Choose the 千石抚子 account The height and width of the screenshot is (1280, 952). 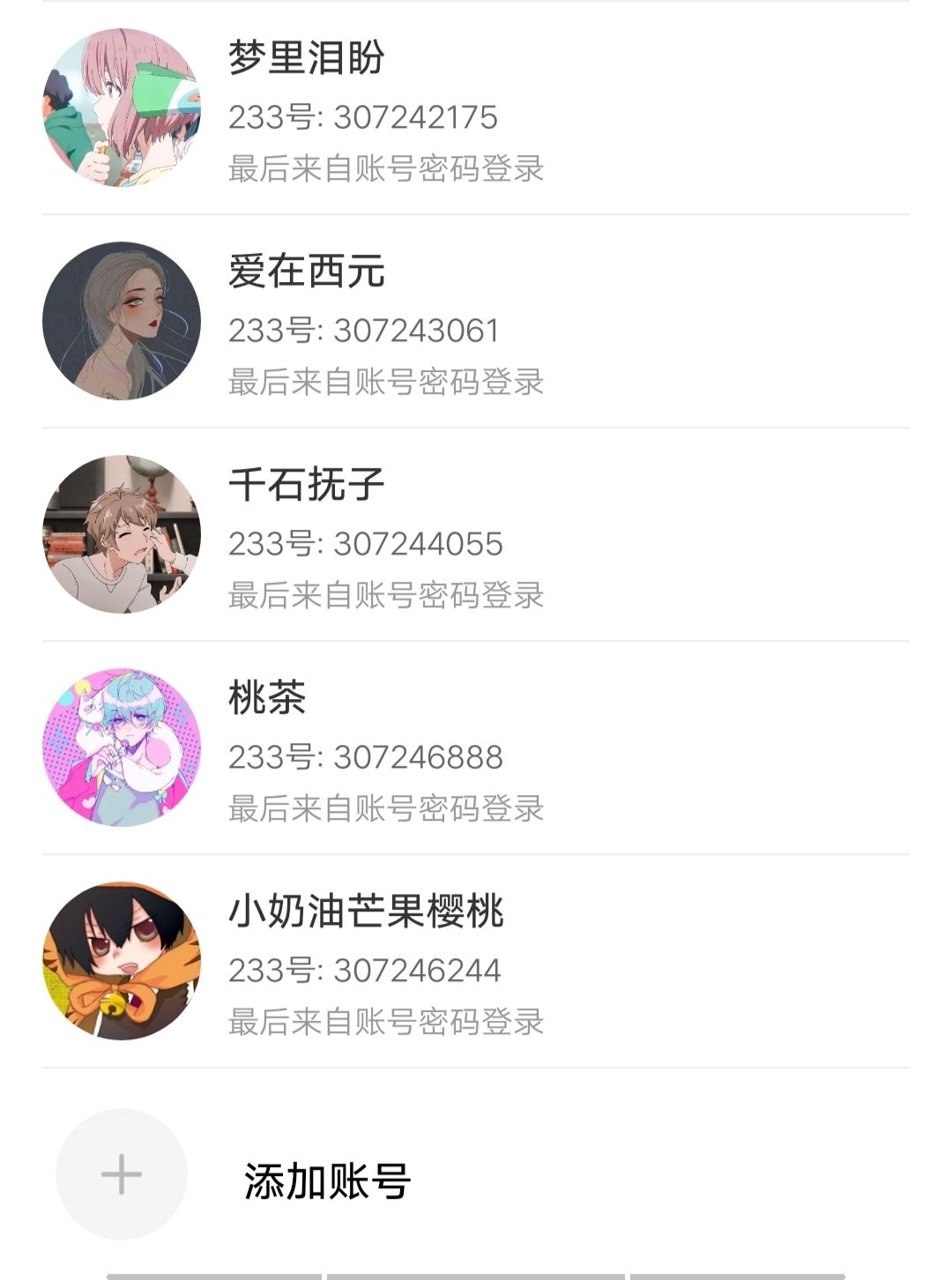coord(476,535)
